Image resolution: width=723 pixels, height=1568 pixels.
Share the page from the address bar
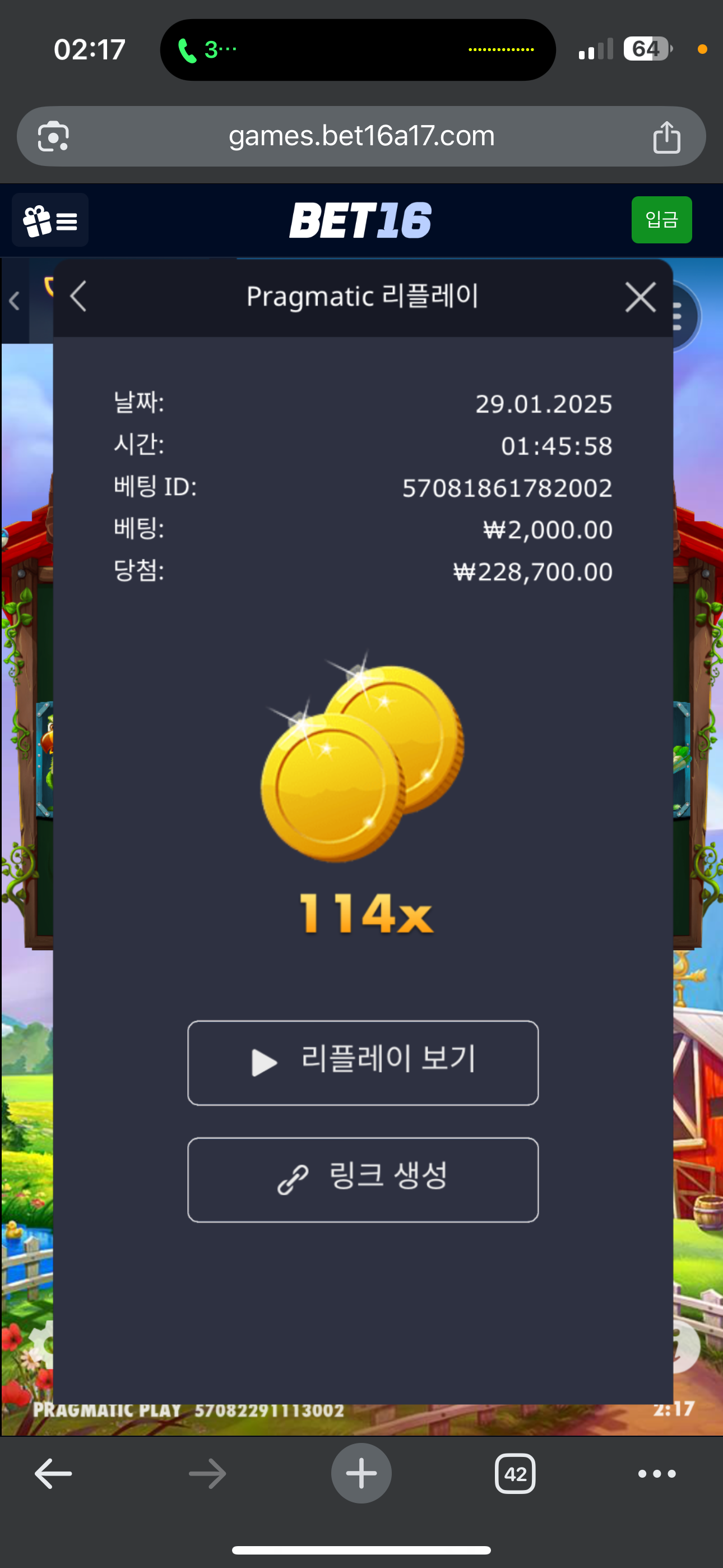pos(666,137)
